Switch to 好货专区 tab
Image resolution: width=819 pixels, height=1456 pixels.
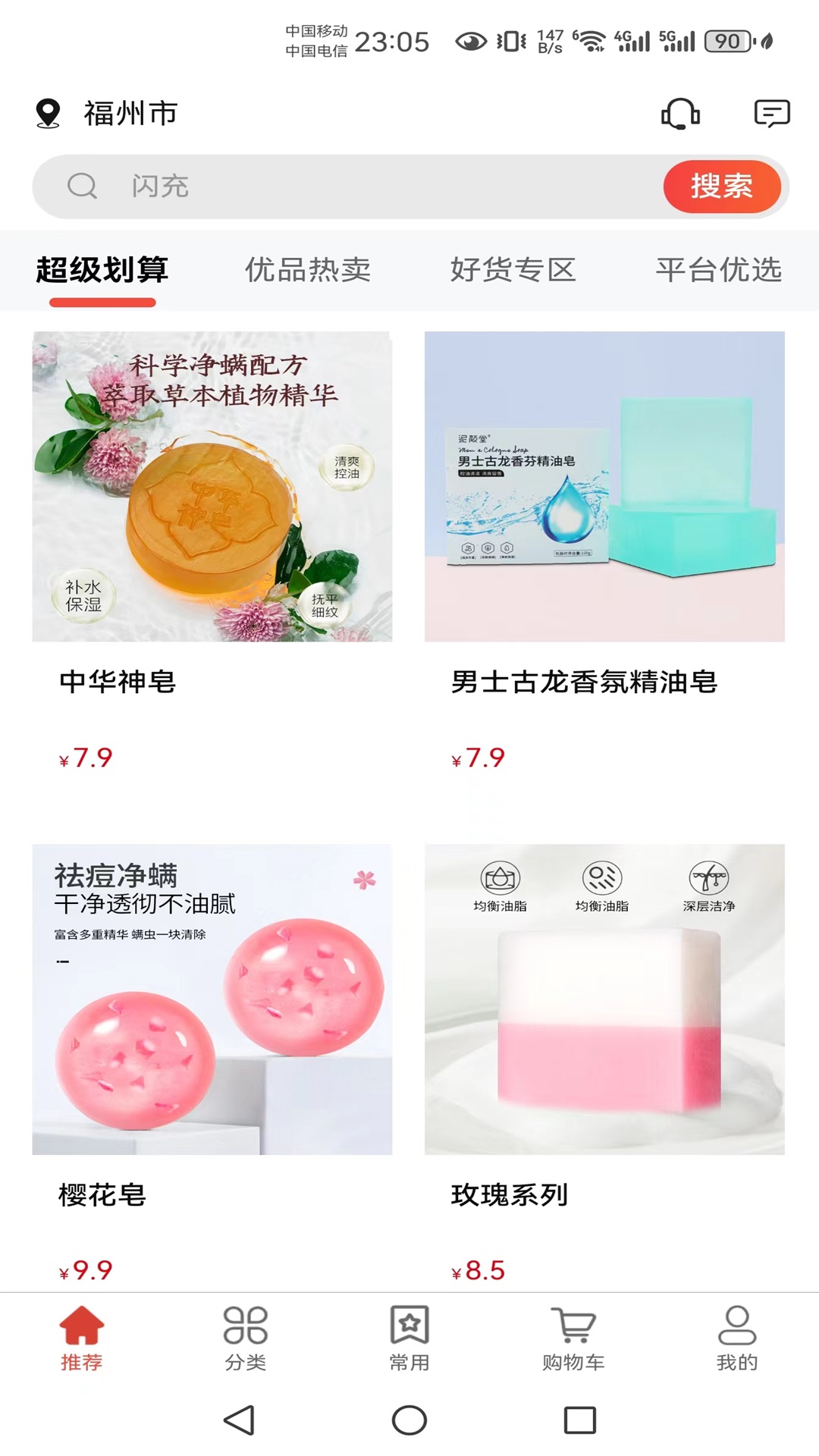click(x=513, y=271)
